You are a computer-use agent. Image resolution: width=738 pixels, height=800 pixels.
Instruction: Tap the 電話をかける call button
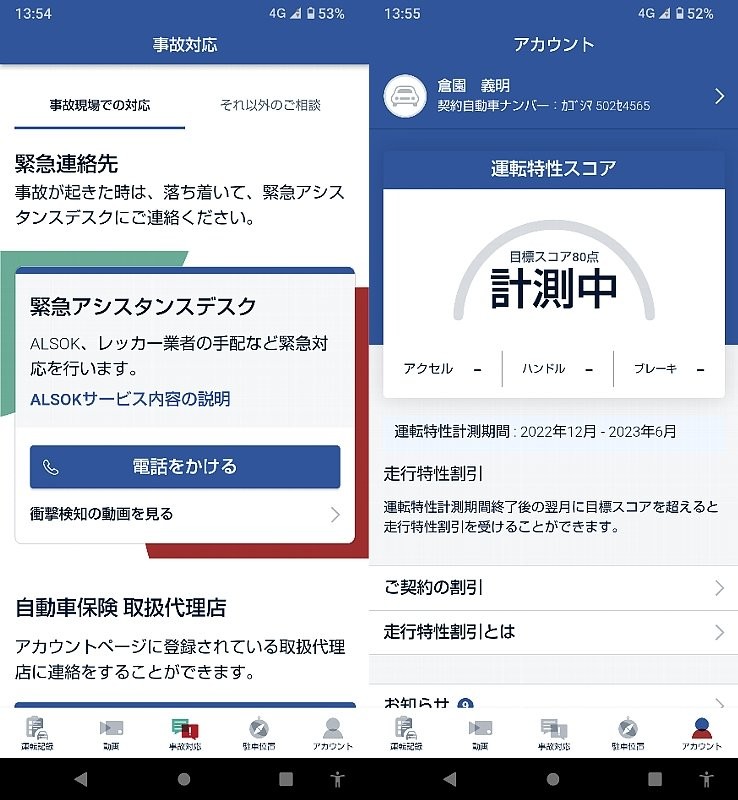coord(185,467)
